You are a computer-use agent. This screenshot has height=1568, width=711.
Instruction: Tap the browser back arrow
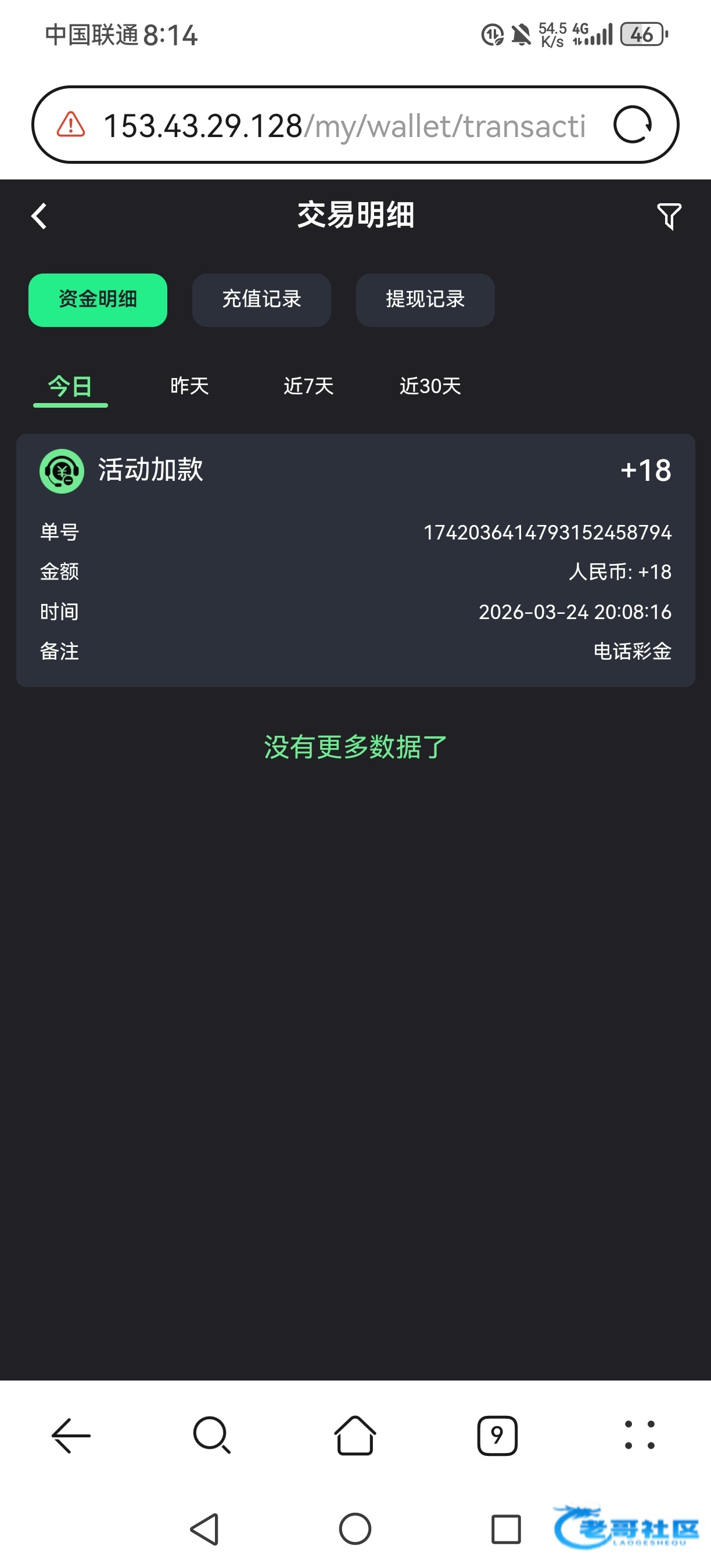pos(71,1436)
